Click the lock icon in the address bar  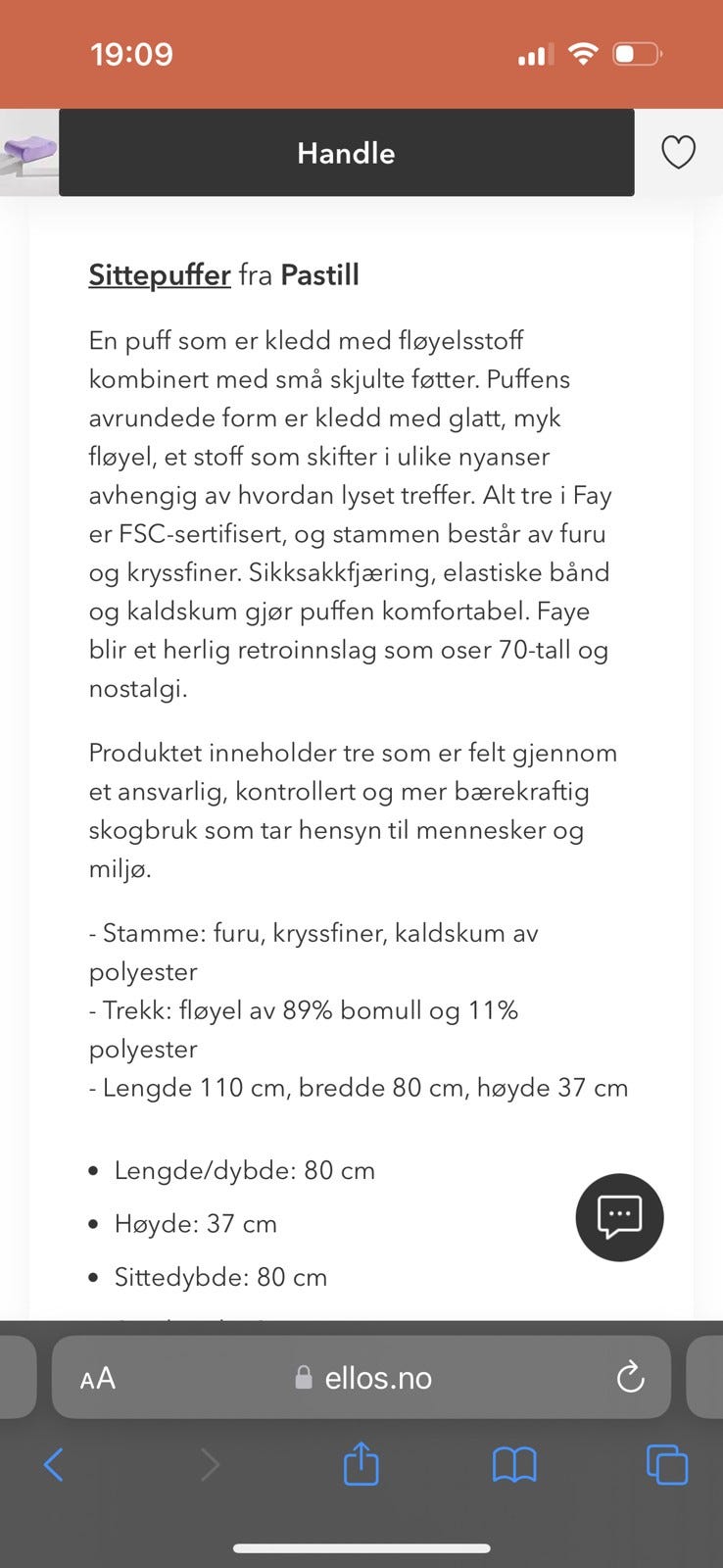point(304,1377)
